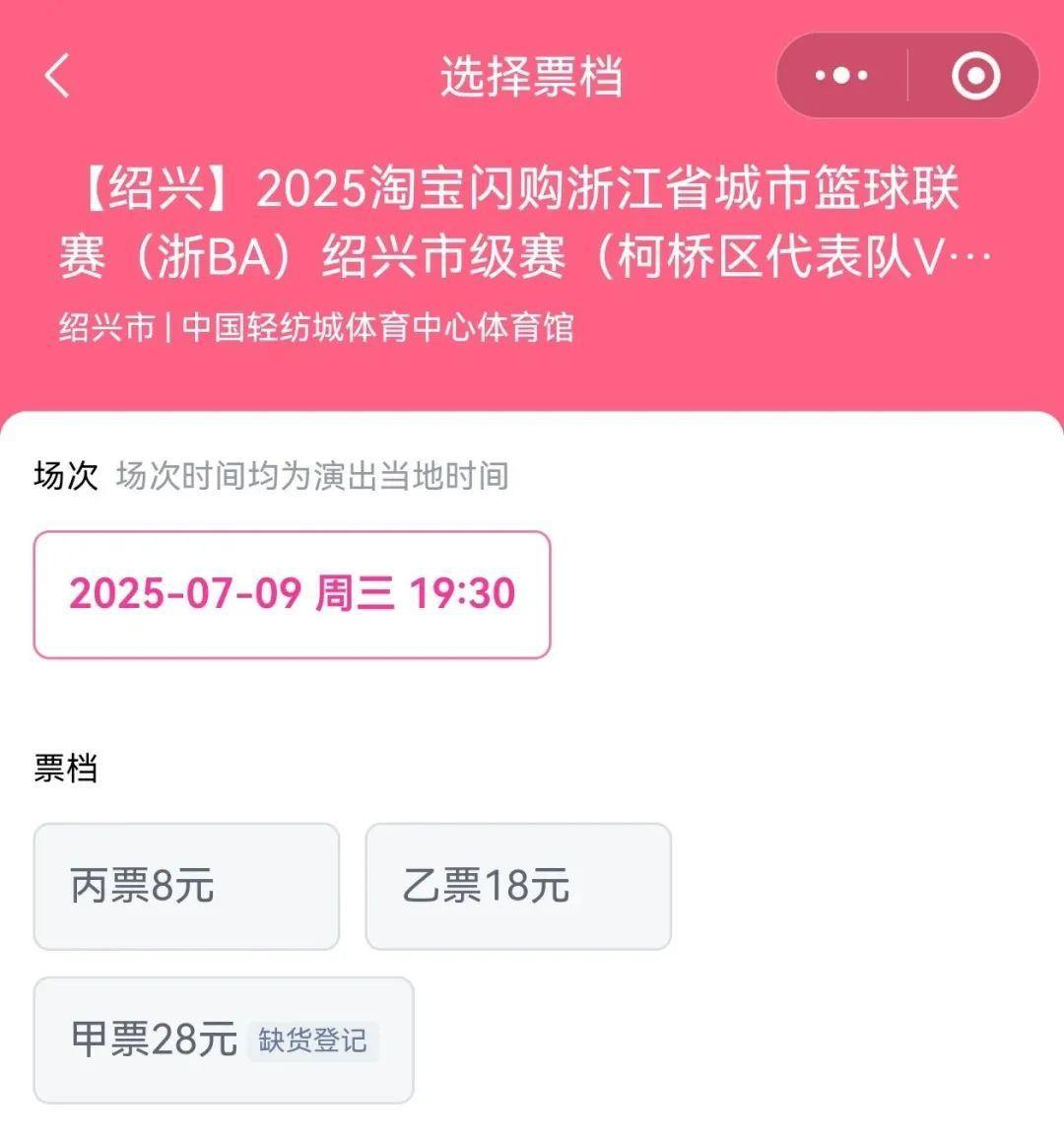The width and height of the screenshot is (1064, 1142).
Task: Choose the 乙票18元 ticket tier
Action: pyautogui.click(x=518, y=886)
